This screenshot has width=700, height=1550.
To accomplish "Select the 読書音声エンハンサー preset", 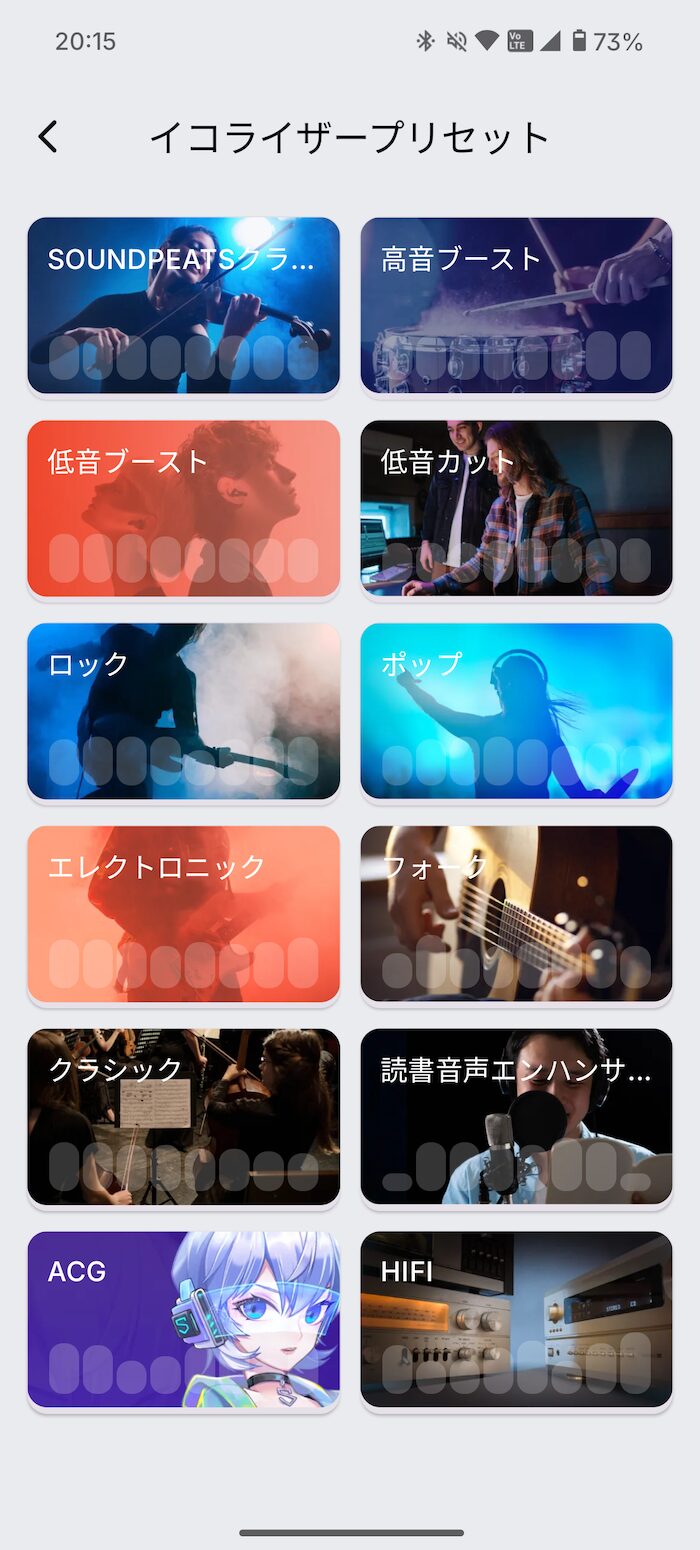I will click(516, 1116).
